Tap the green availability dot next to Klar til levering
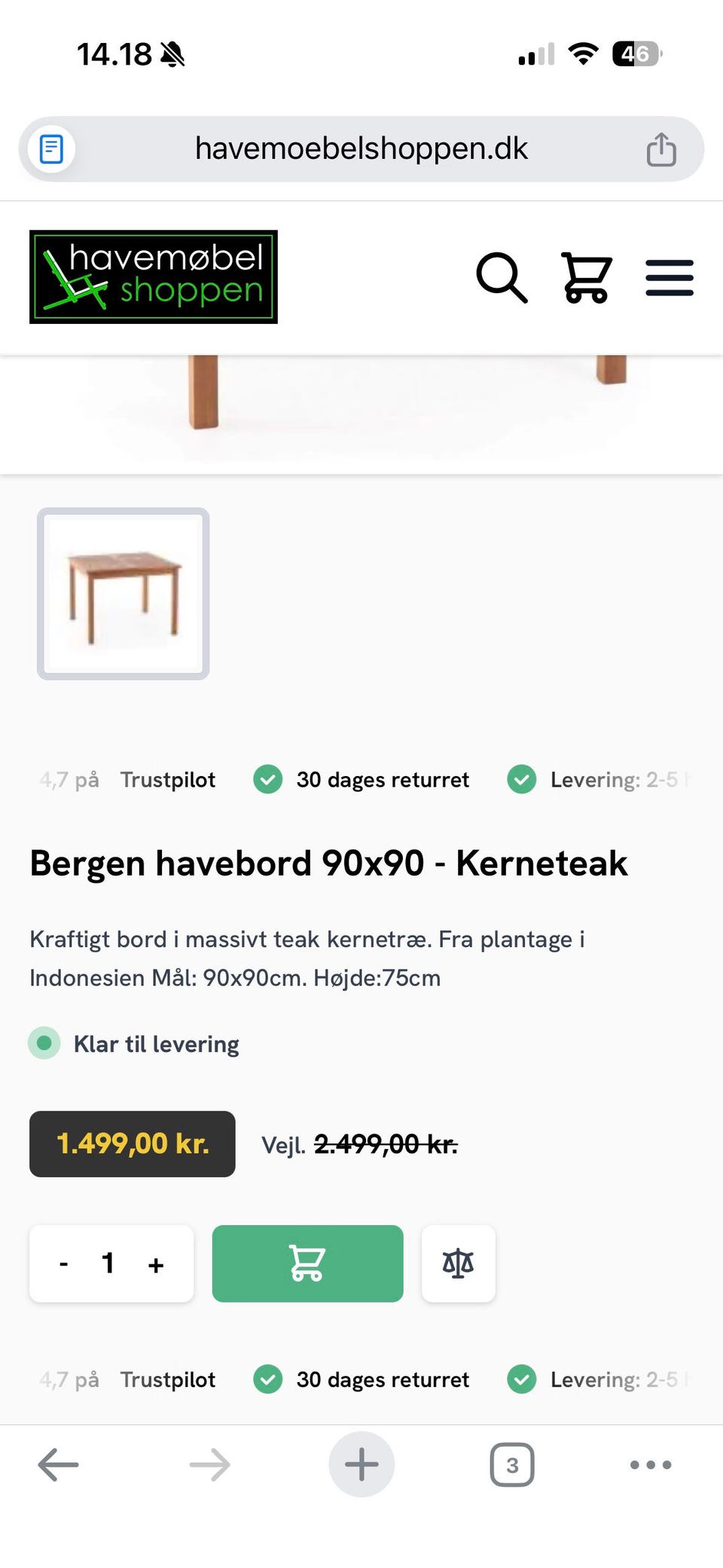723x1568 pixels. 44,1044
